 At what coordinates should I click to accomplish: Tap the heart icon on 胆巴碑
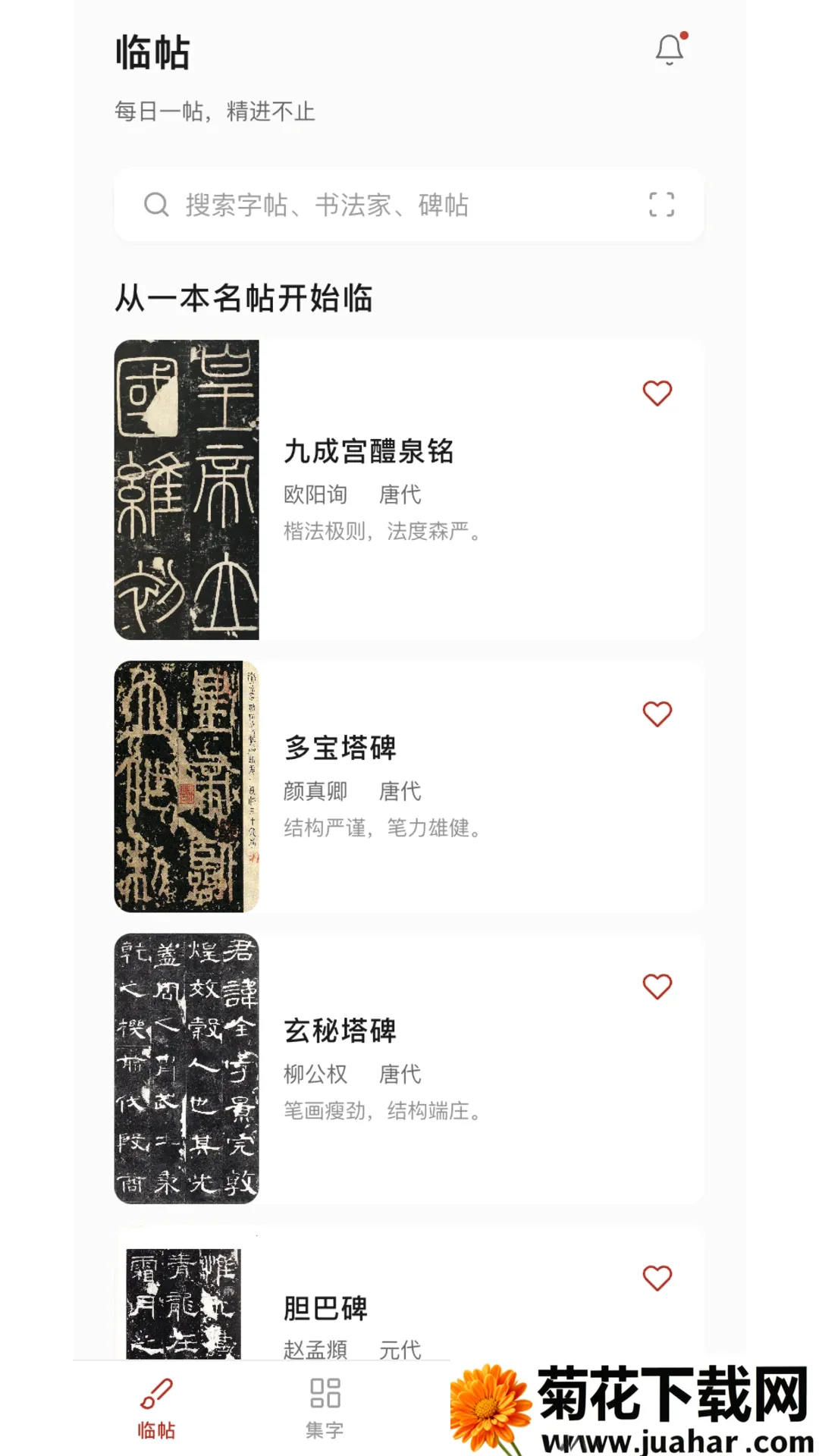(657, 1278)
